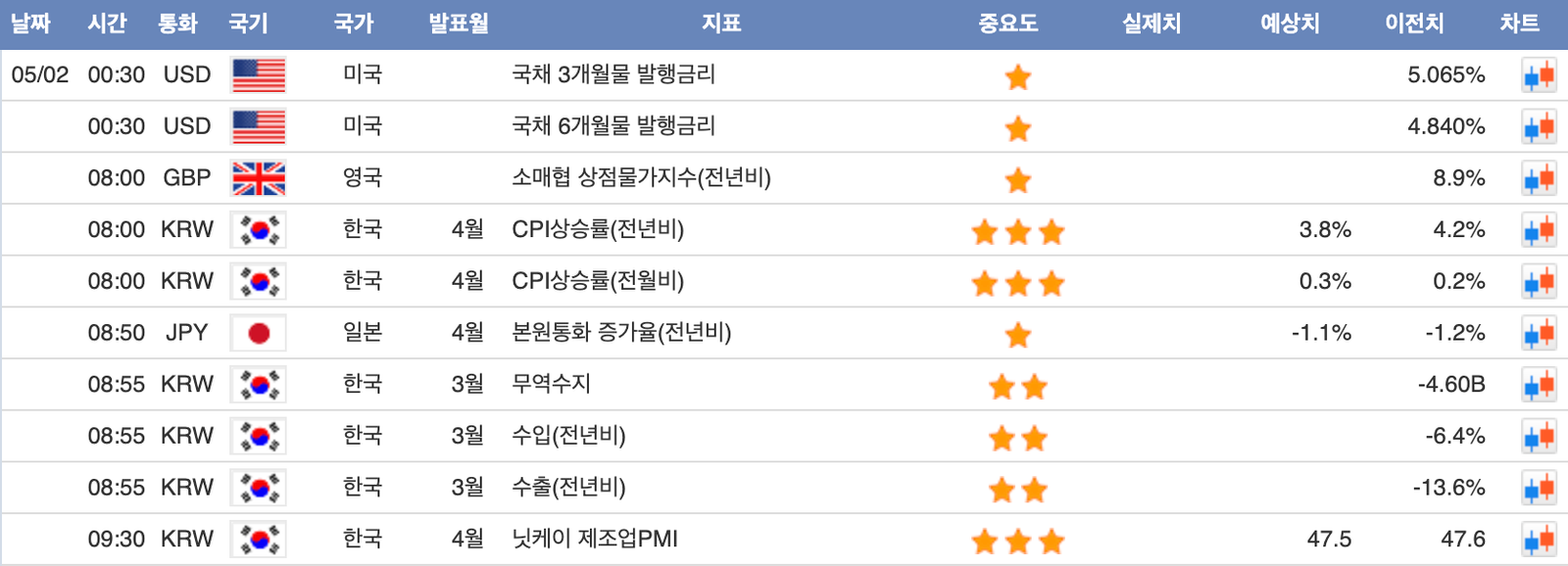Screen dimensions: 1568x566
Task: Open chart for 본원통화 증가율(전년비)
Action: (1539, 334)
